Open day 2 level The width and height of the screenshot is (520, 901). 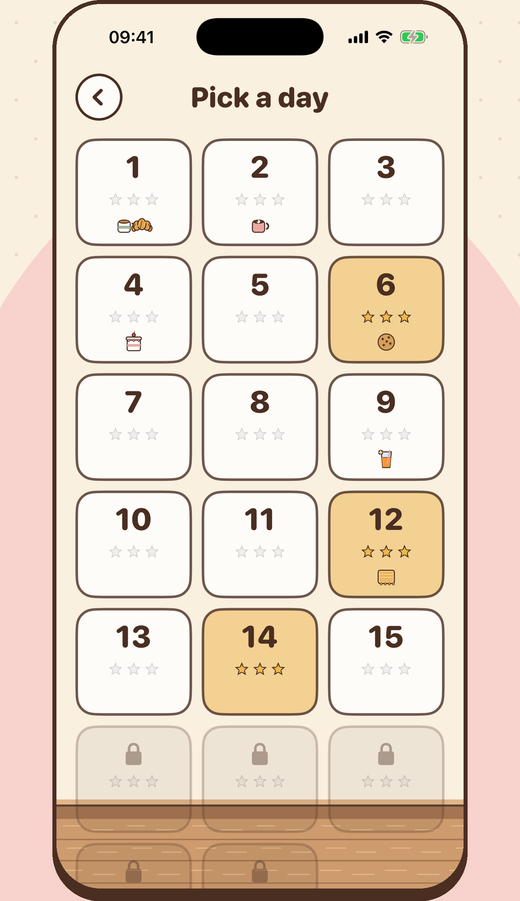pos(260,192)
